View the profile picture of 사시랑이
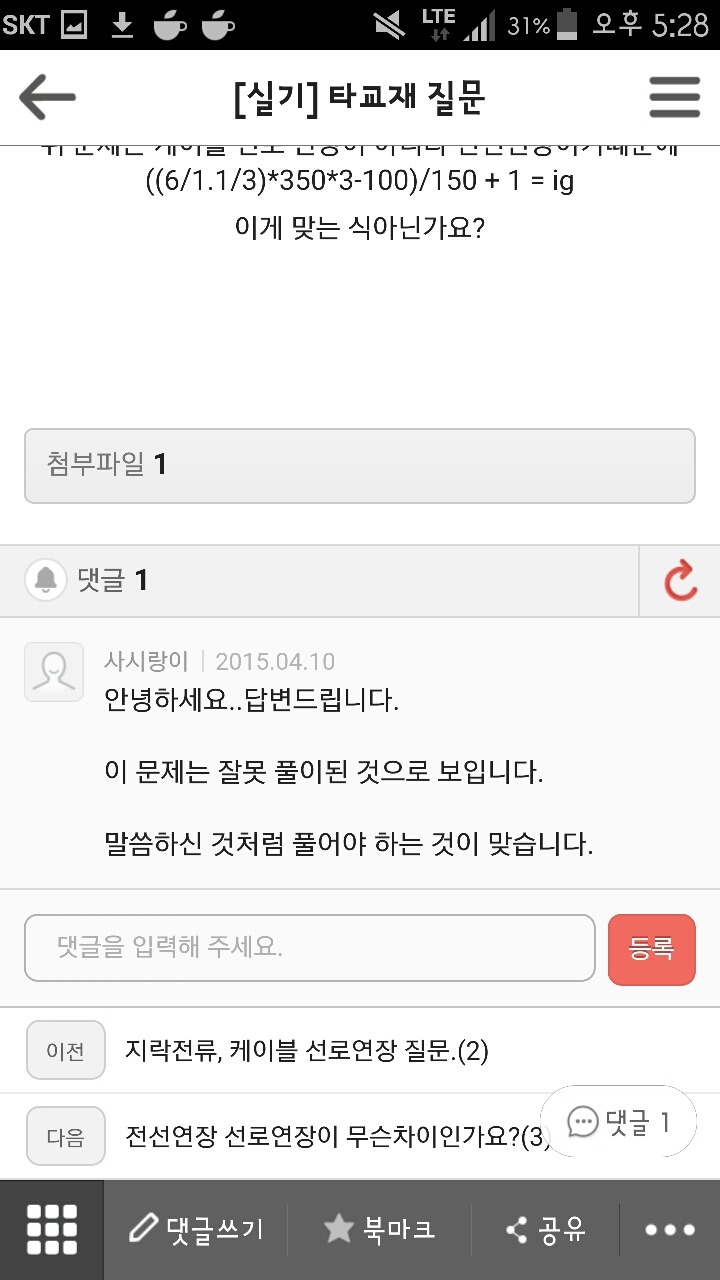Image resolution: width=720 pixels, height=1280 pixels. click(54, 672)
